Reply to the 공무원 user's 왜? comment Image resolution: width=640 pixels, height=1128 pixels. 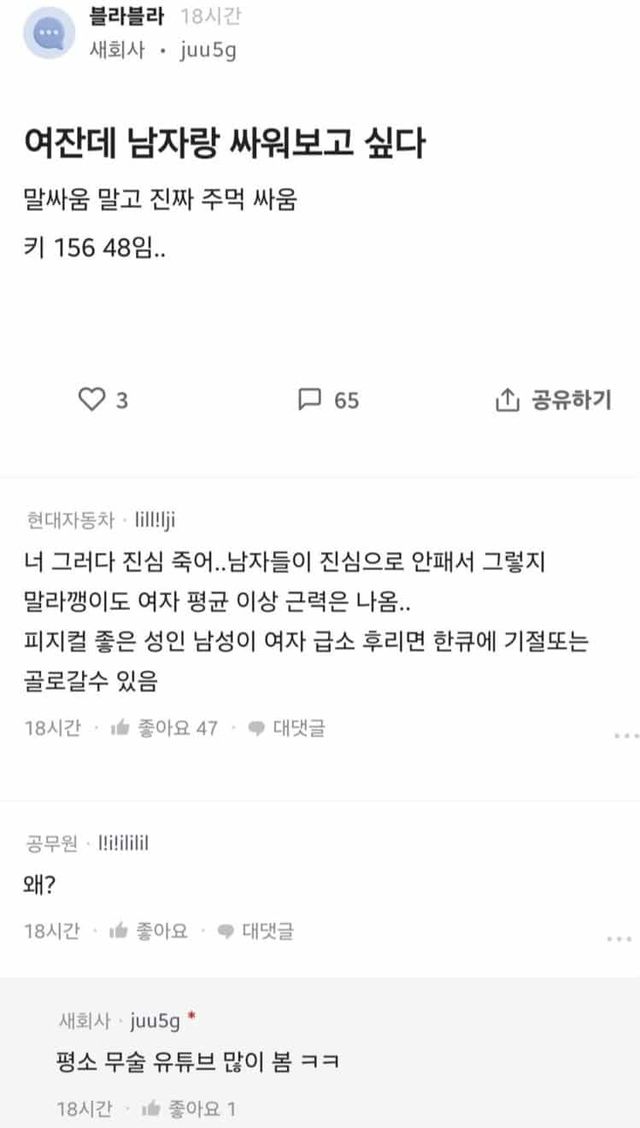(256, 931)
